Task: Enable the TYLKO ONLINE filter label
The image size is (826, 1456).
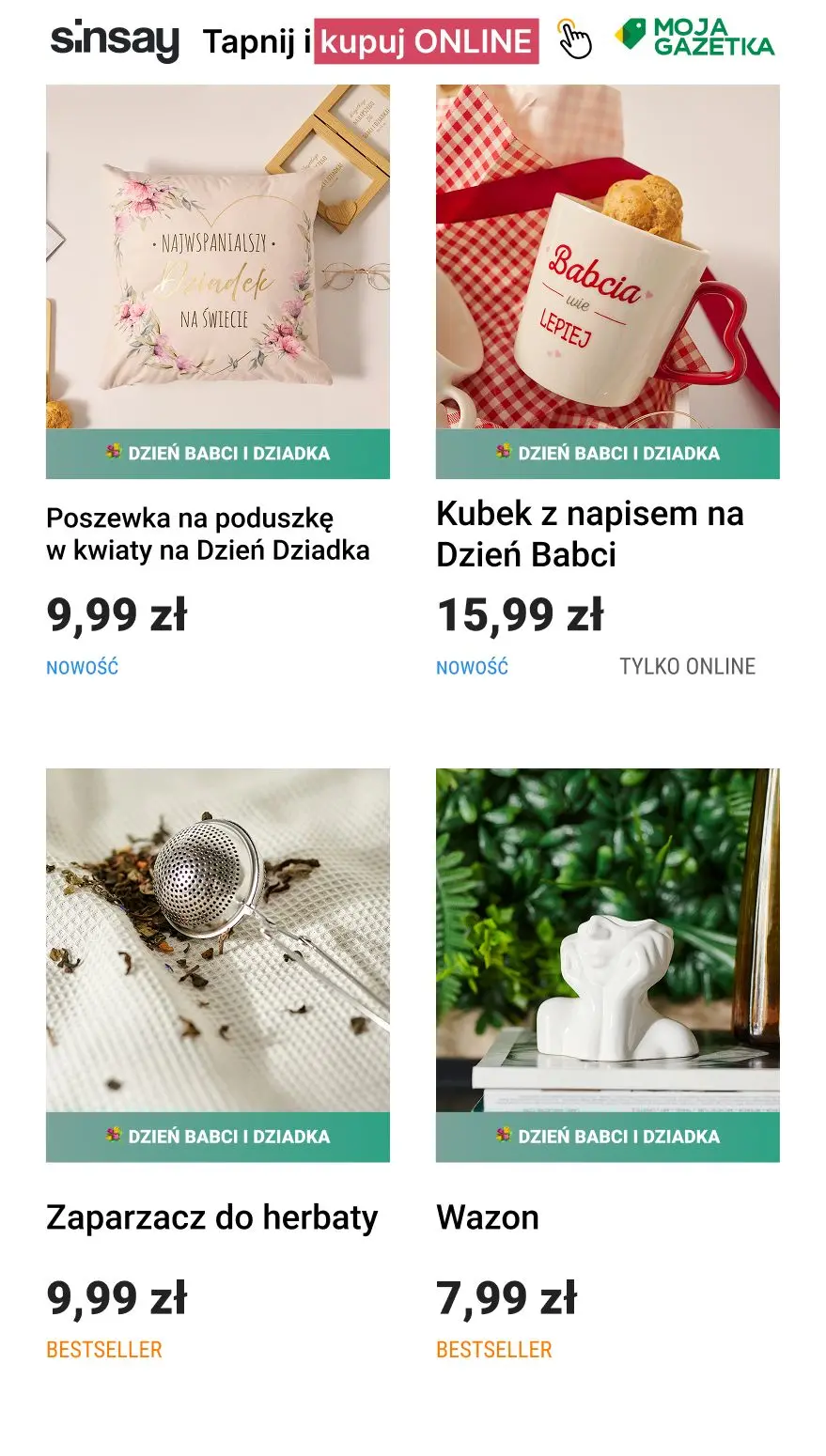Action: (x=687, y=667)
